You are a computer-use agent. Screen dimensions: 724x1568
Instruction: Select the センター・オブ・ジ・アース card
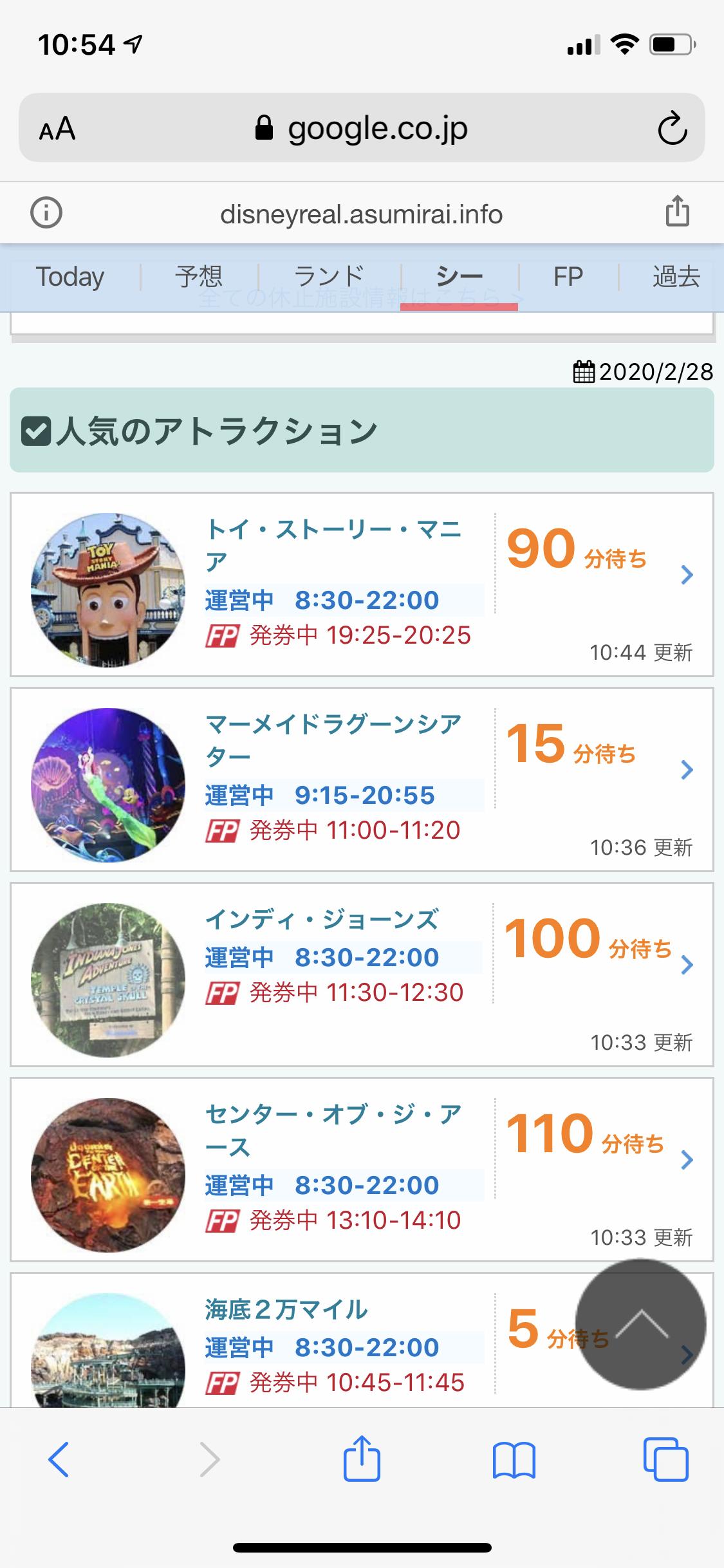(362, 1170)
